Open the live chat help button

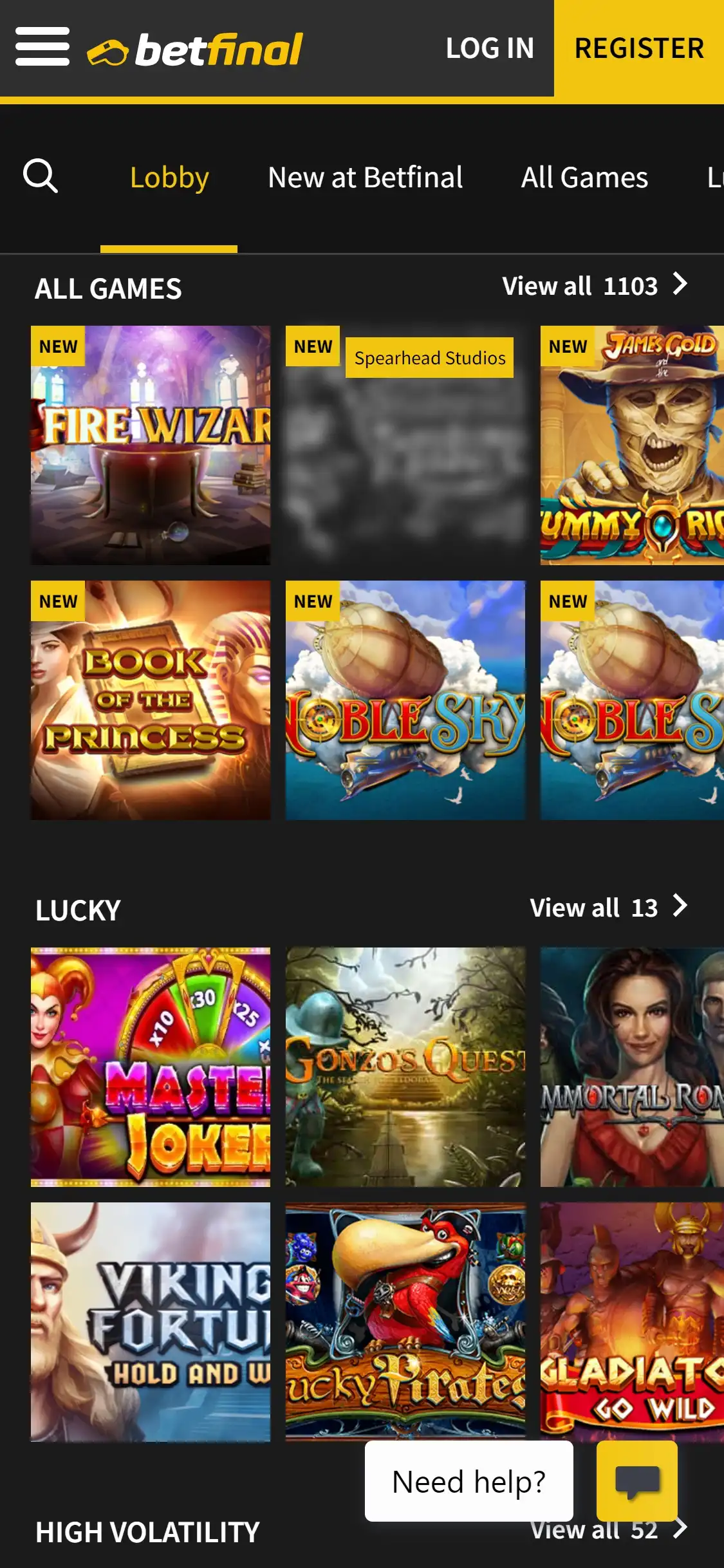pyautogui.click(x=636, y=1480)
